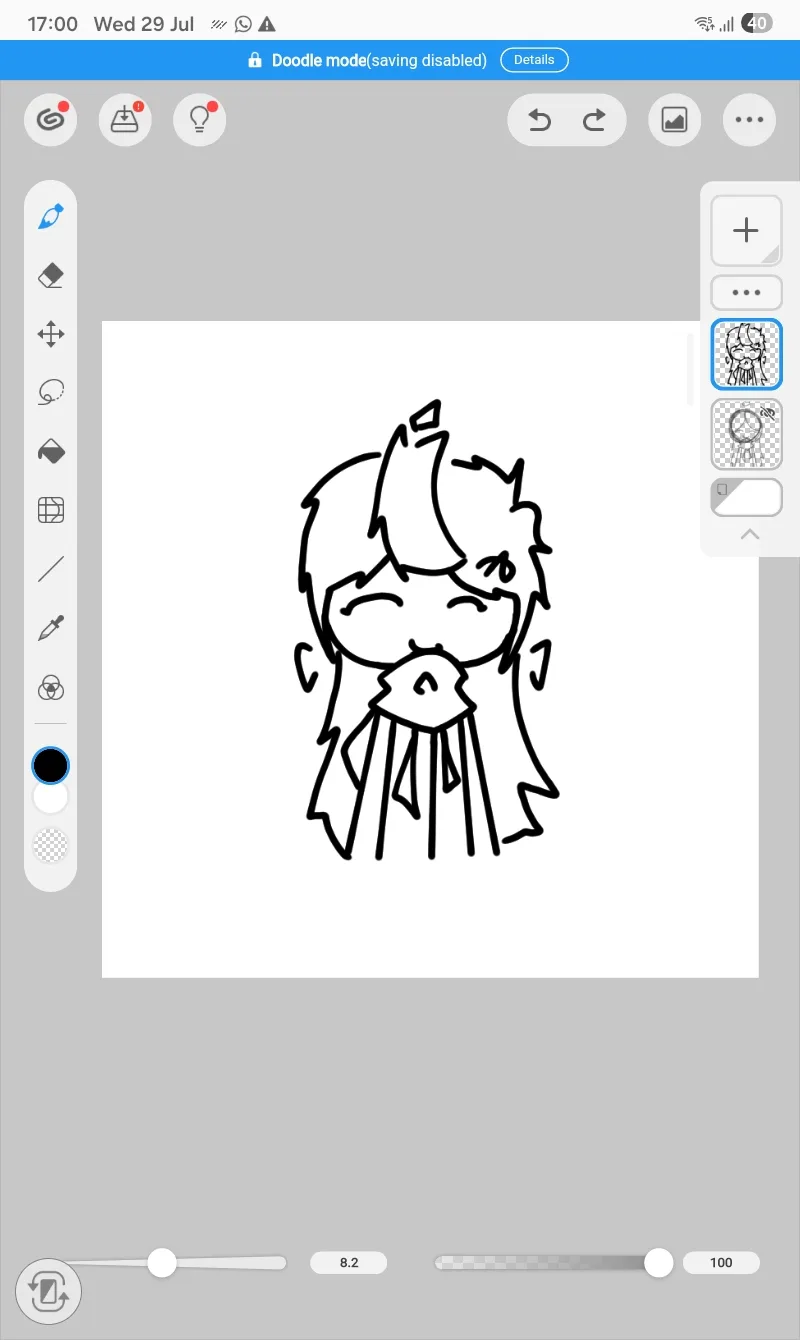
Task: Open the top-right overflow menu
Action: tap(749, 120)
